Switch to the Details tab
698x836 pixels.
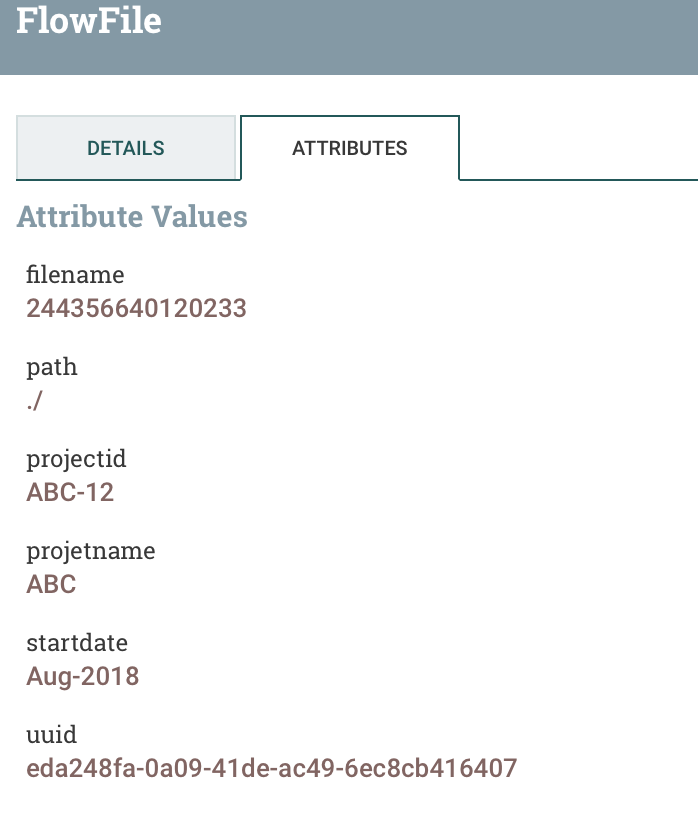click(126, 148)
